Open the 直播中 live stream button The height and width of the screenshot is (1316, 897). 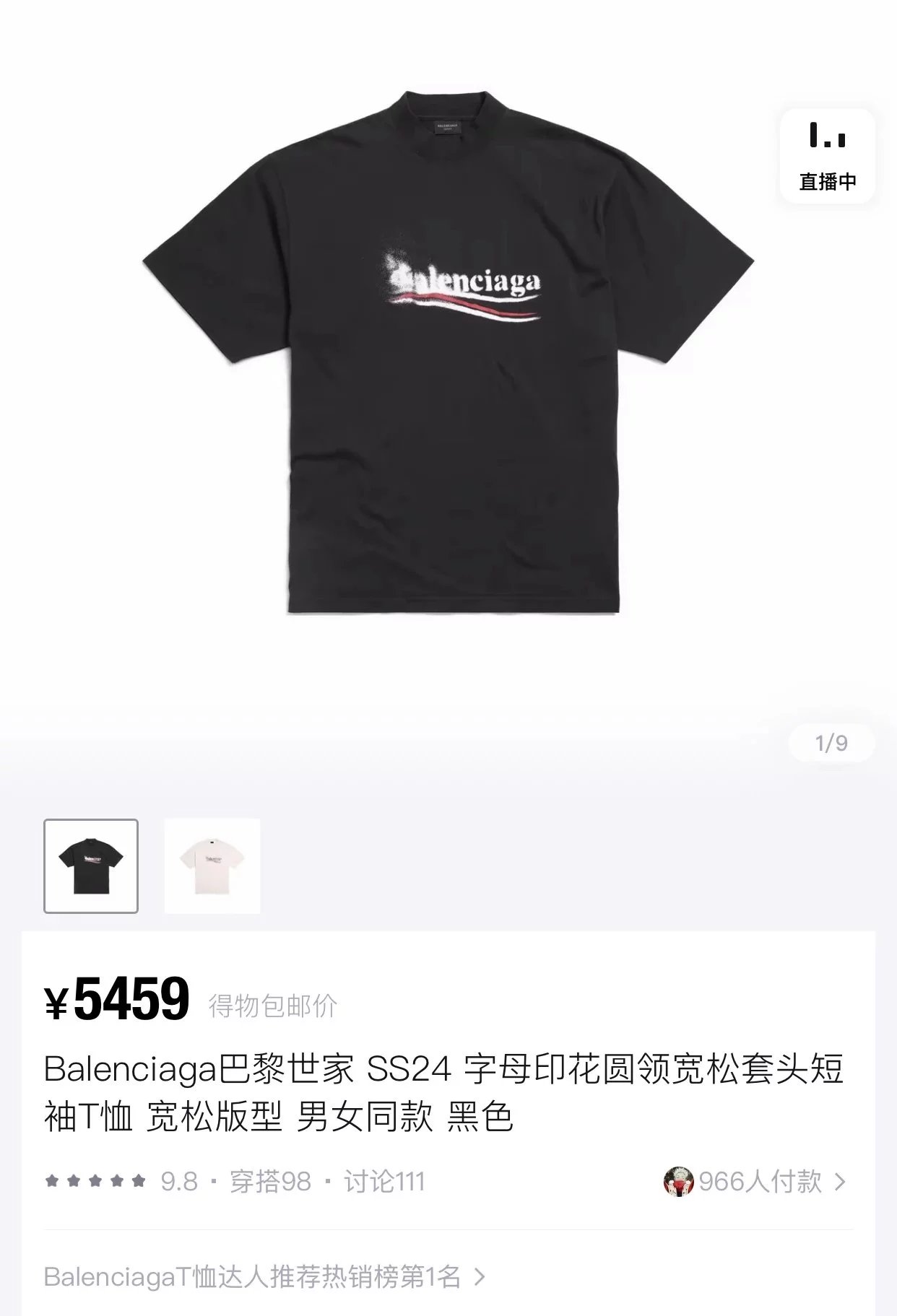coord(827,156)
